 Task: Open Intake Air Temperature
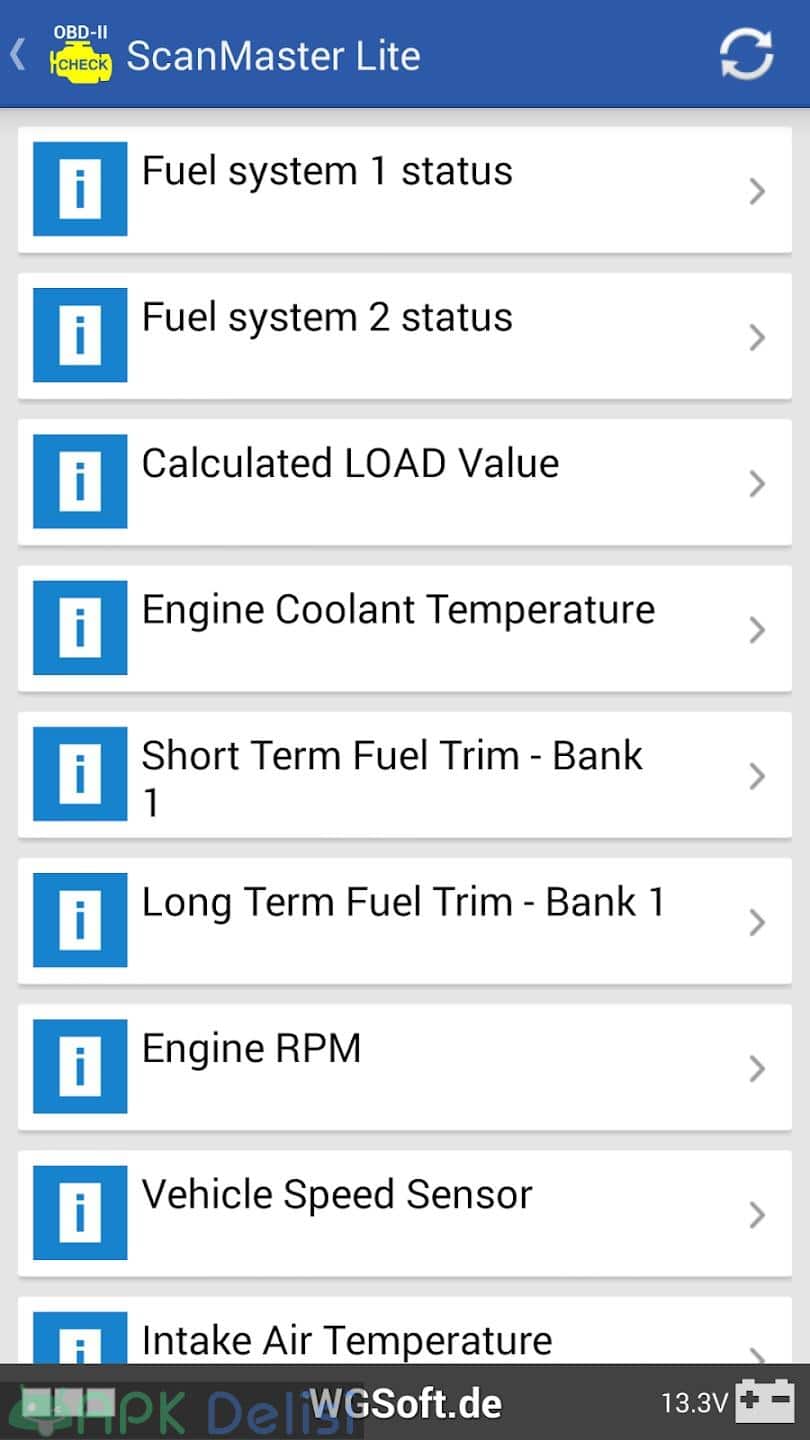pos(405,1331)
